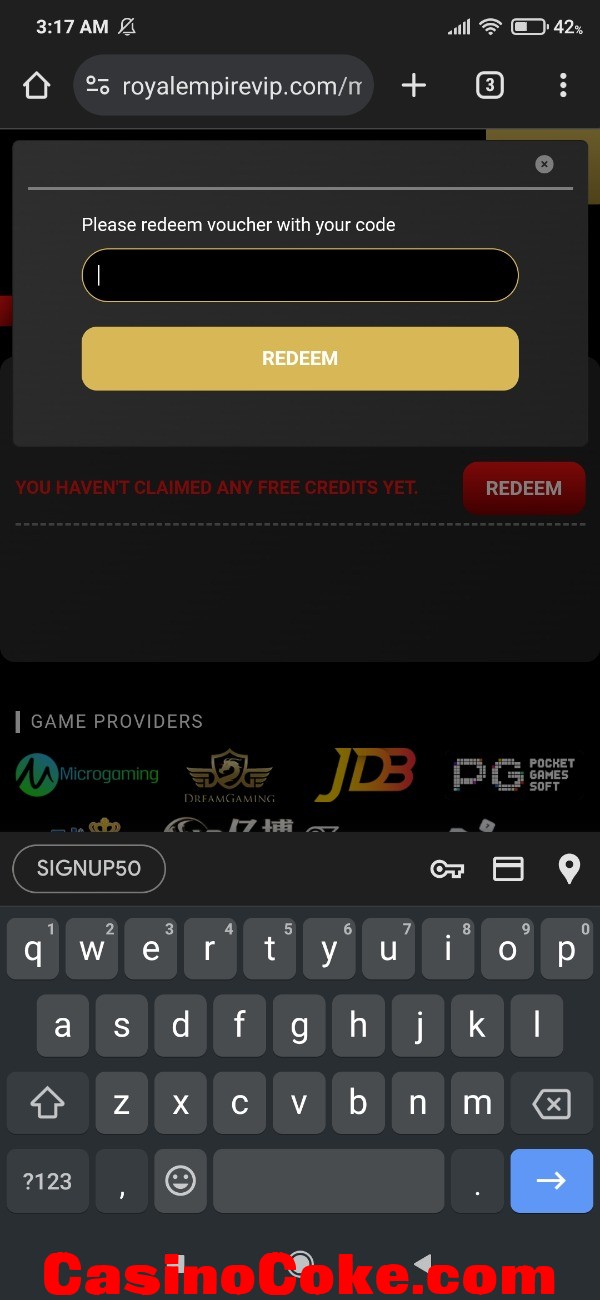View site info icon in the address bar

point(98,86)
